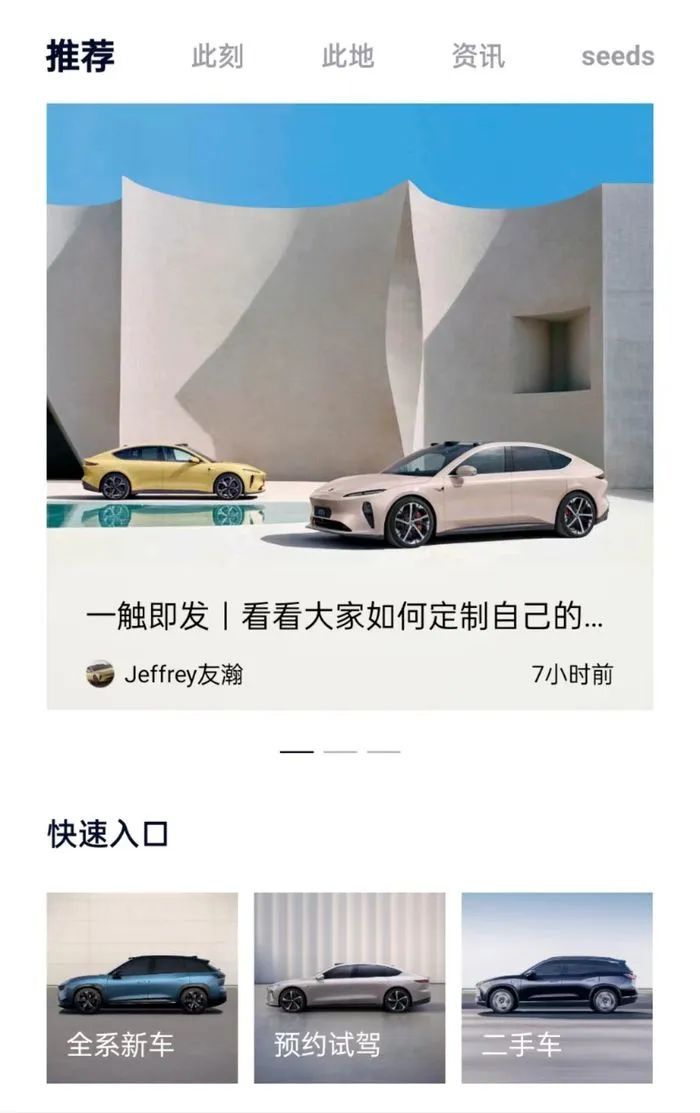Open 预约试驾 quick entry
The image size is (700, 1113).
click(x=349, y=988)
